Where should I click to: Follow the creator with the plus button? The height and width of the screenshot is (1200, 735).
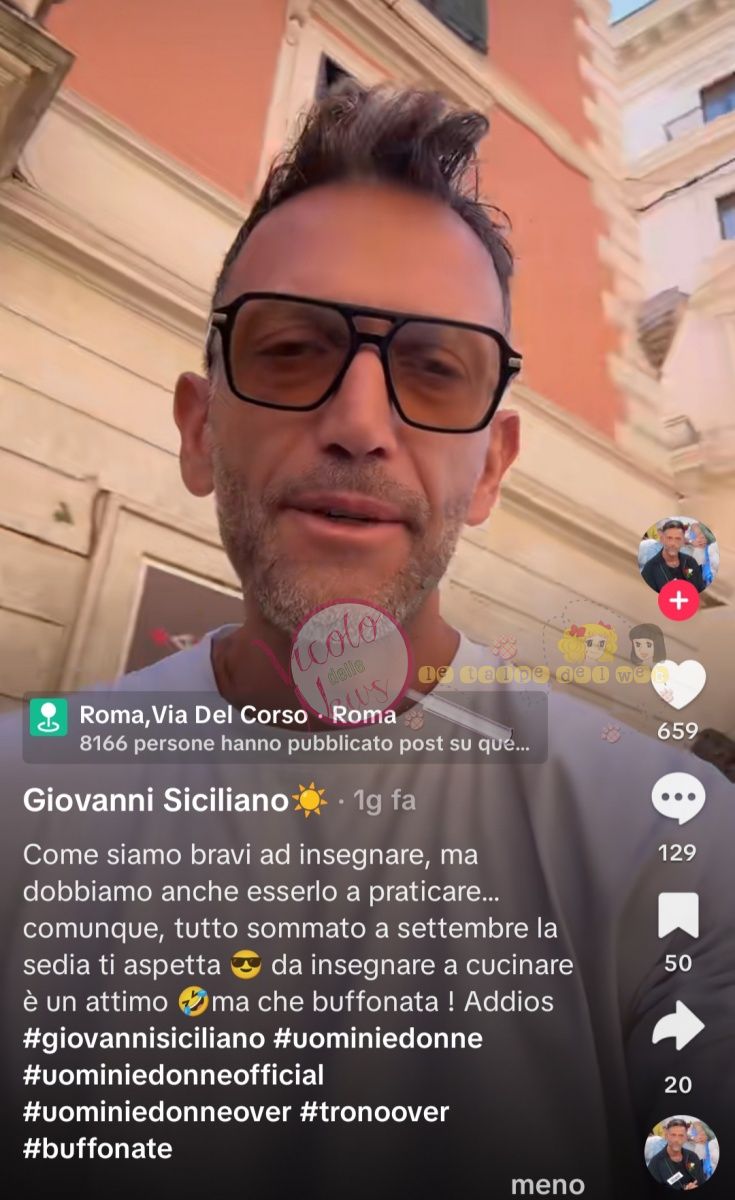pyautogui.click(x=678, y=600)
